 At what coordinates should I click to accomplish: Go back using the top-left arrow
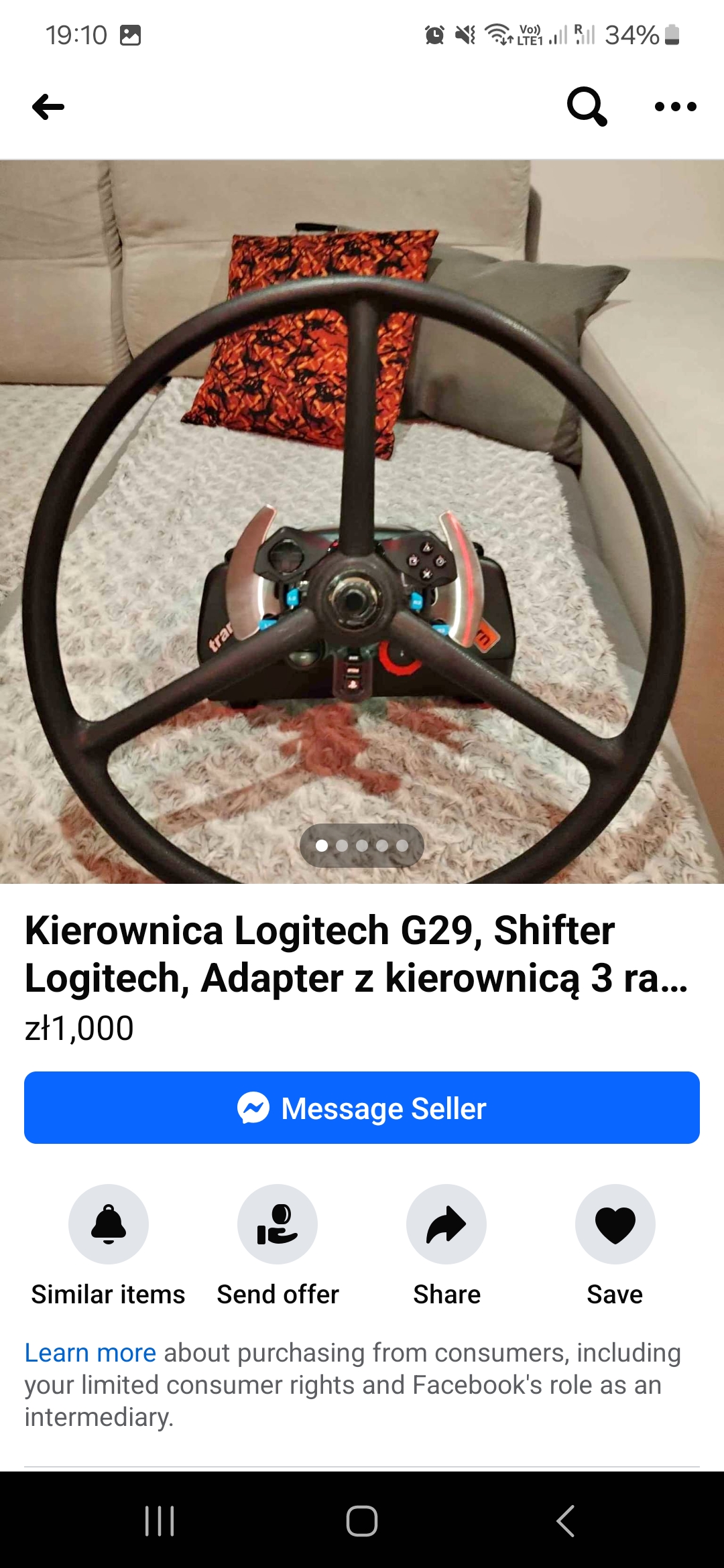coord(48,107)
